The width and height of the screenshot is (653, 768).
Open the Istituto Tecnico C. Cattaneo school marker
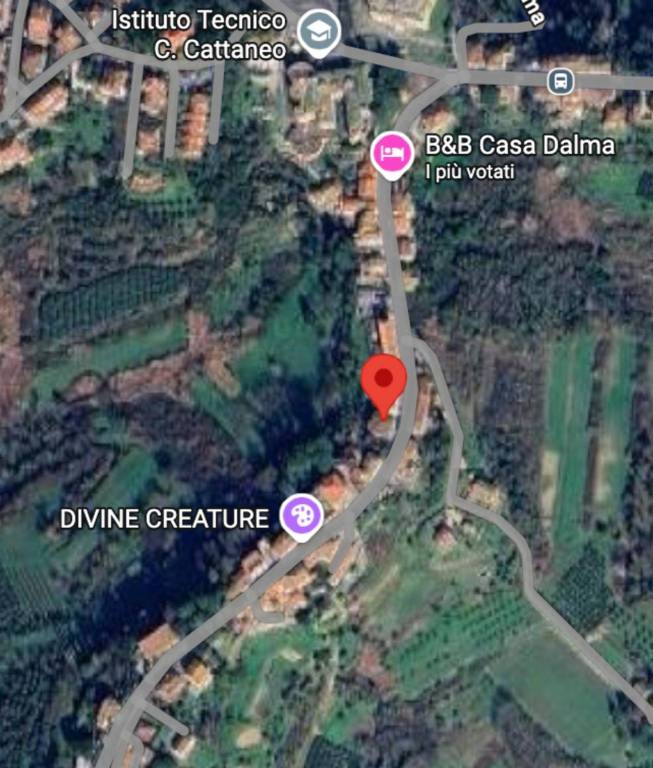coord(319,31)
